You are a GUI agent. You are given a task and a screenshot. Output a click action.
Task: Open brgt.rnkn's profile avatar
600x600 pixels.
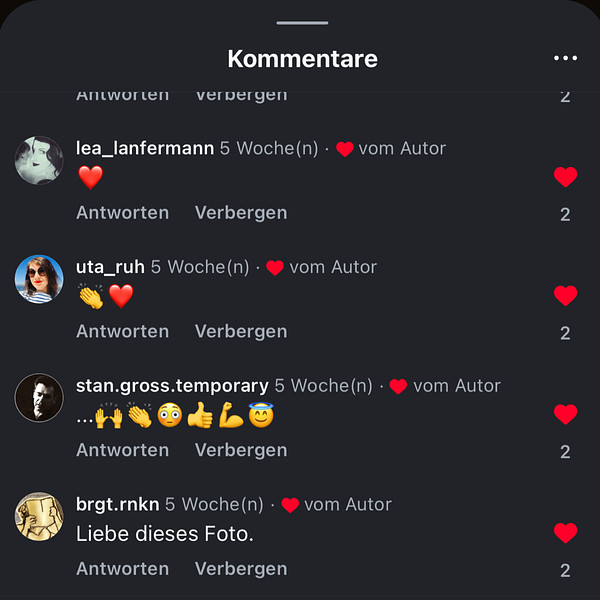pos(39,516)
